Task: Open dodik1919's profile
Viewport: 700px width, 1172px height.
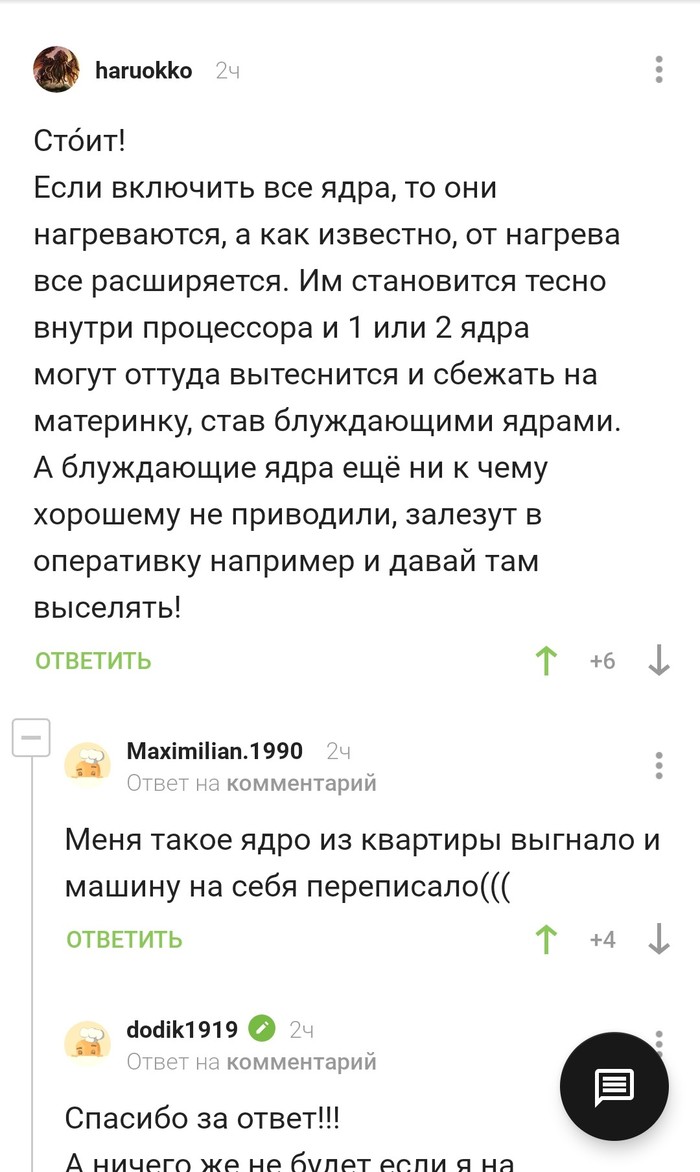Action: pyautogui.click(x=182, y=1029)
